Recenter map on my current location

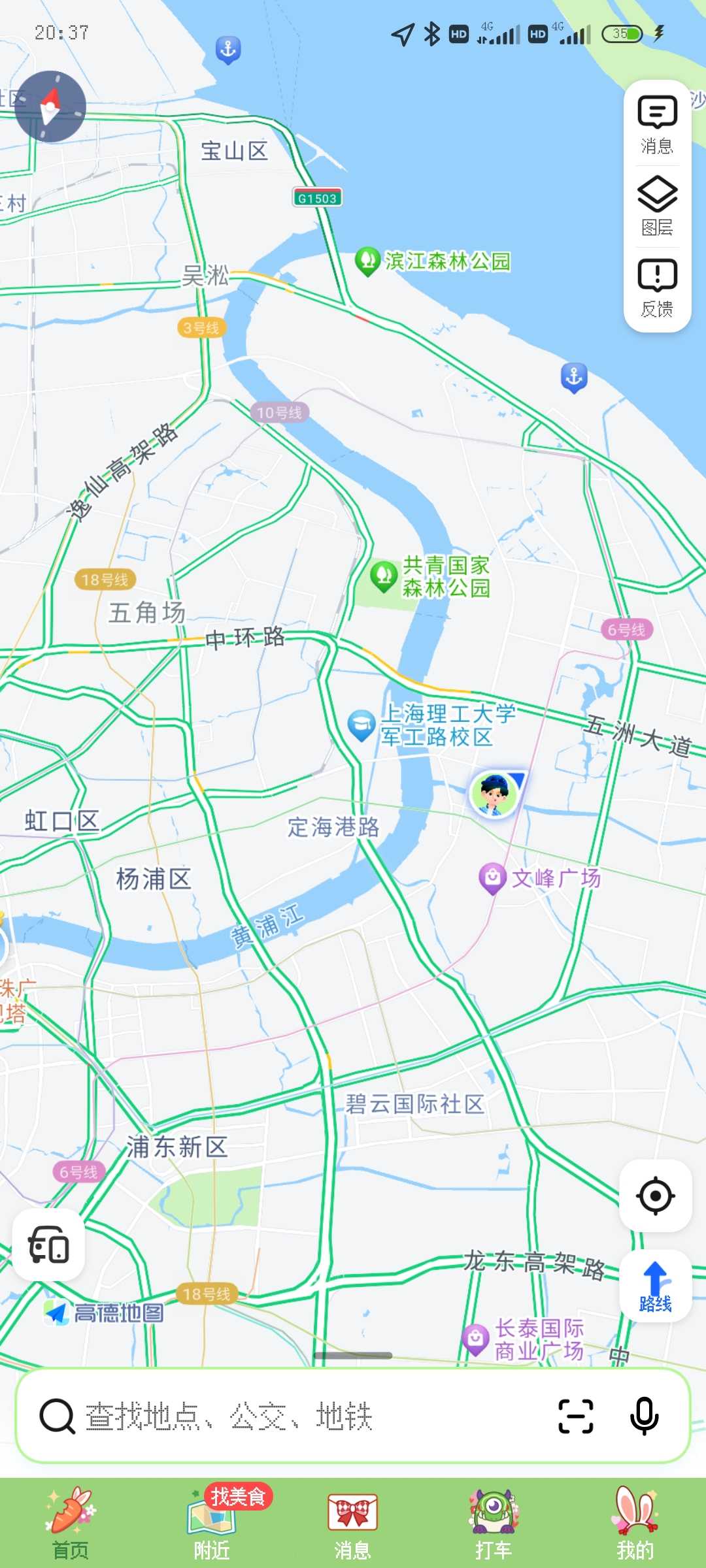656,1196
